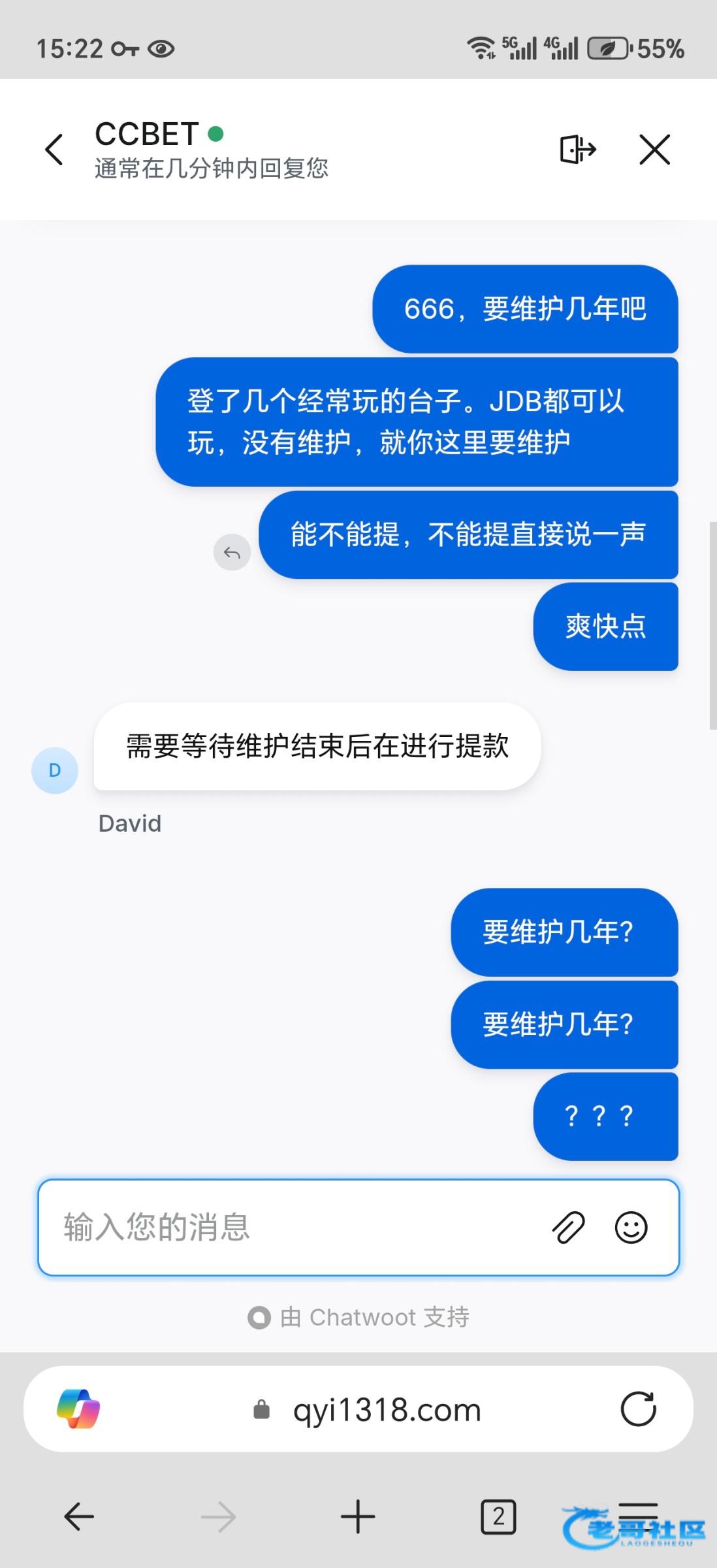
Task: Tap the qyi1318.com address bar
Action: 367,1410
